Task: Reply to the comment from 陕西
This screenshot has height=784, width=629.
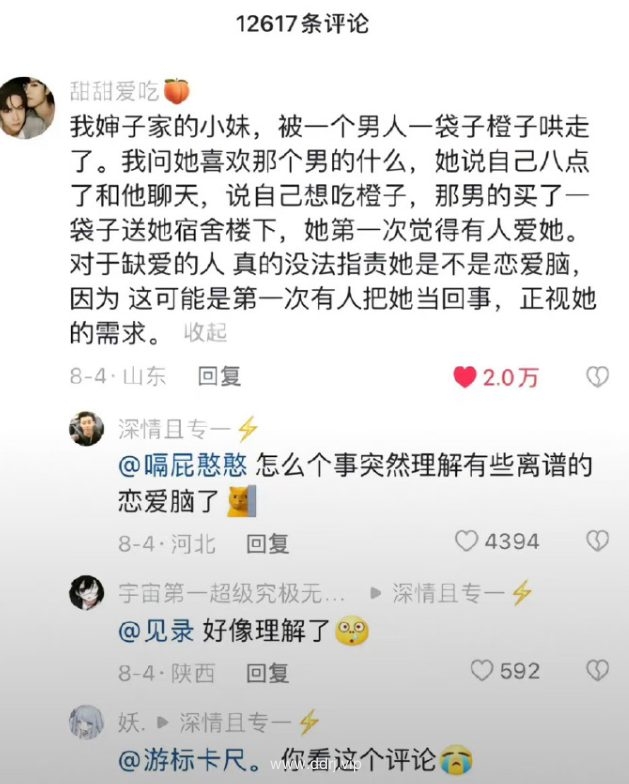Action: tap(267, 672)
